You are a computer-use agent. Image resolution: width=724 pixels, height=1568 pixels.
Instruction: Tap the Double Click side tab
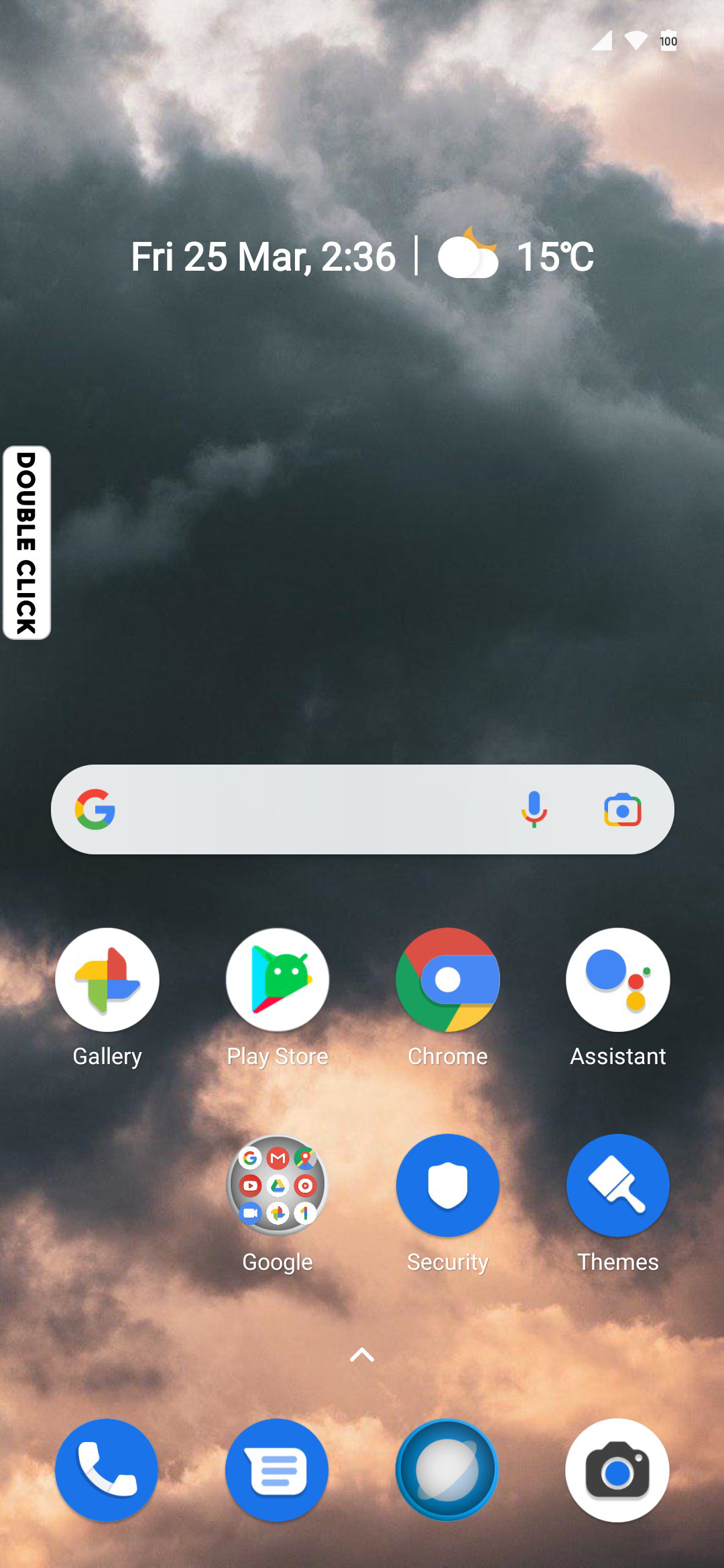[26, 543]
